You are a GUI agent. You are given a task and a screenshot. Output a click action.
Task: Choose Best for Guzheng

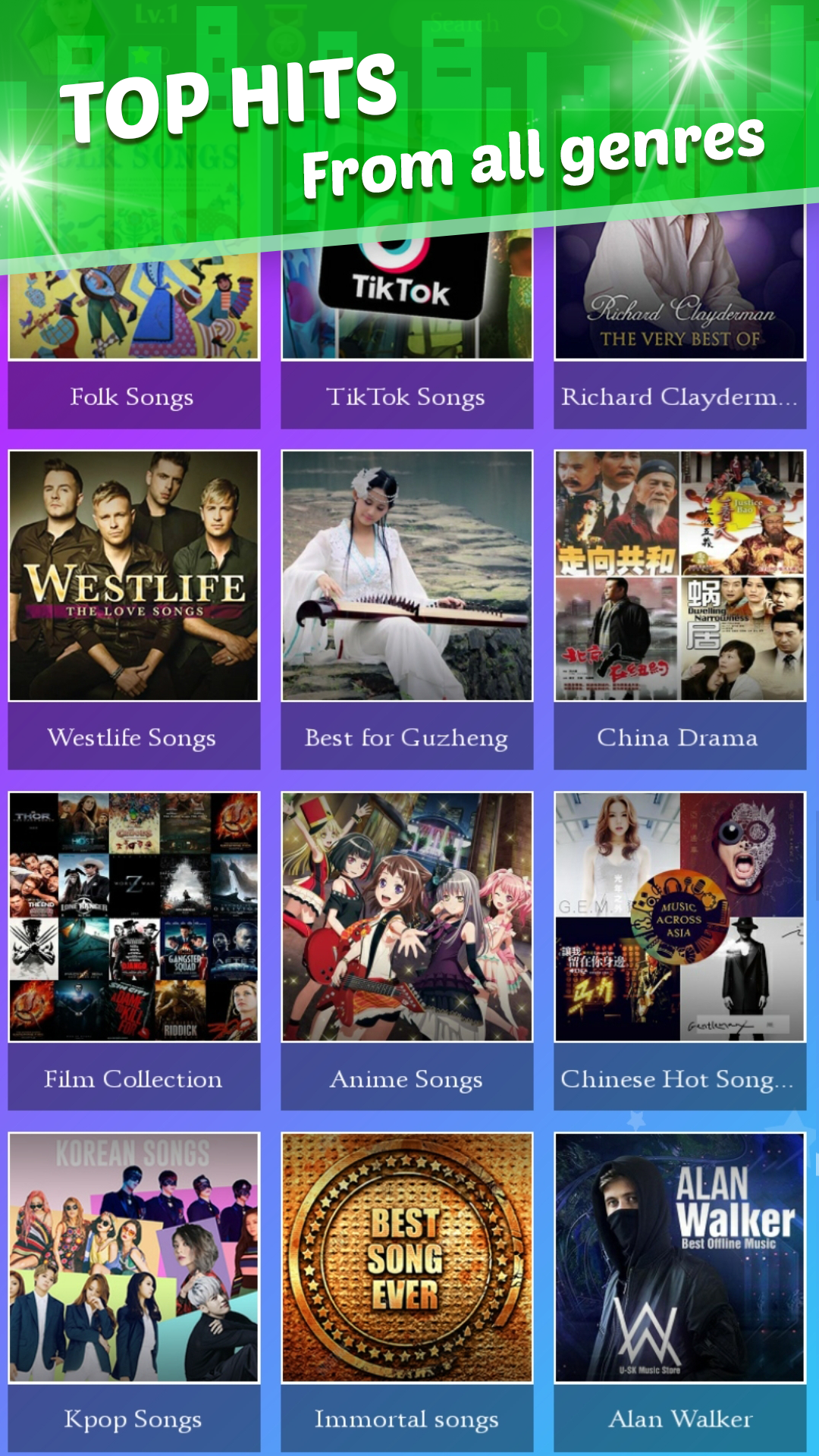click(x=406, y=607)
